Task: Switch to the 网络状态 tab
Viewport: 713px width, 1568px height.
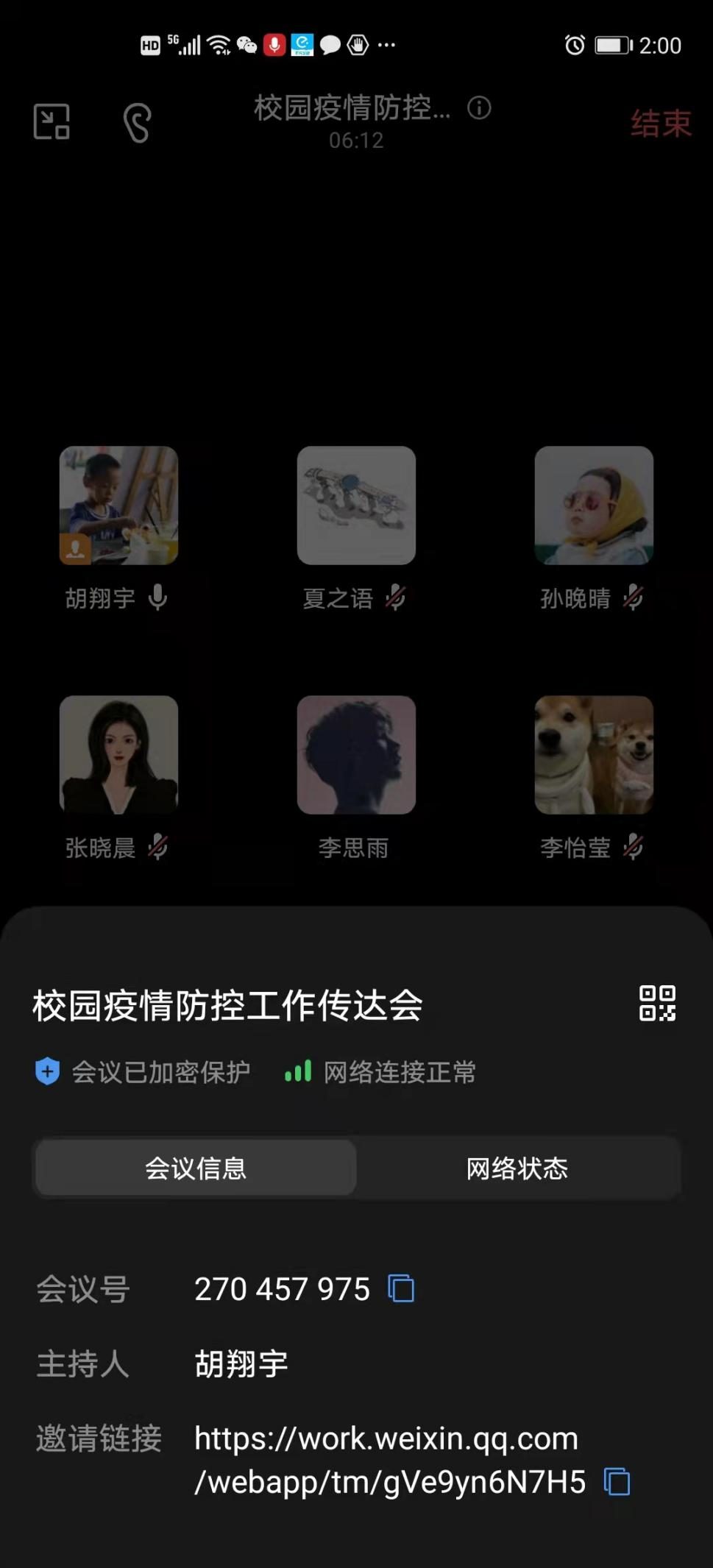Action: pyautogui.click(x=517, y=1168)
